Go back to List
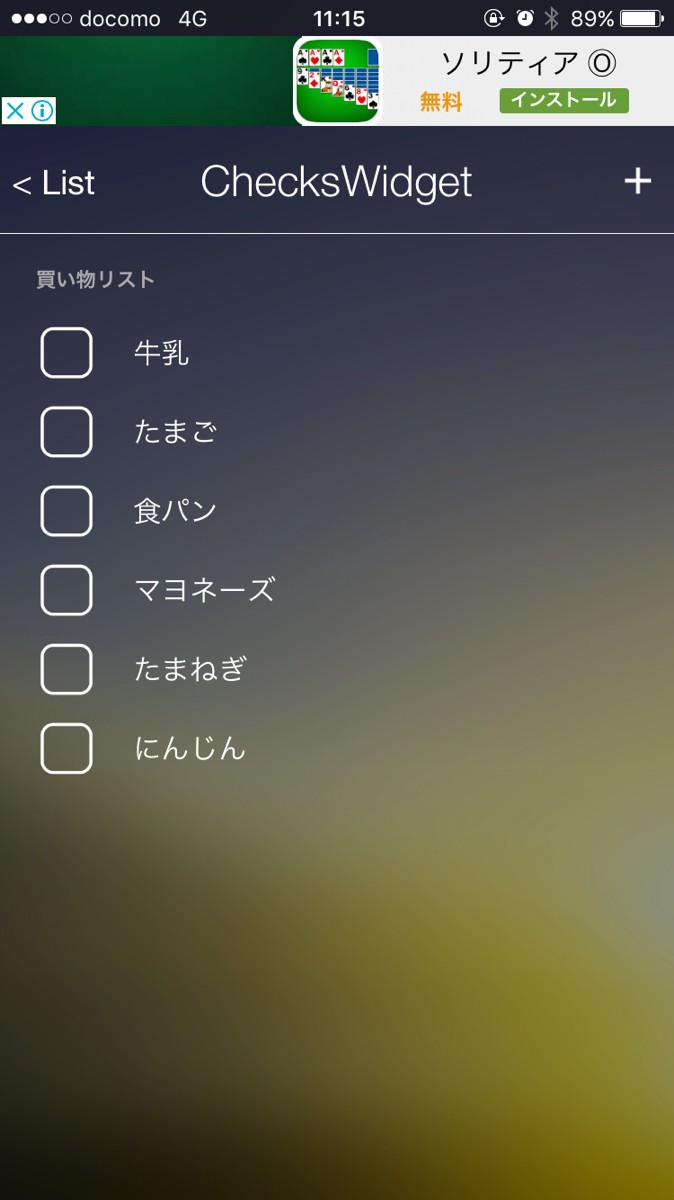 54,183
